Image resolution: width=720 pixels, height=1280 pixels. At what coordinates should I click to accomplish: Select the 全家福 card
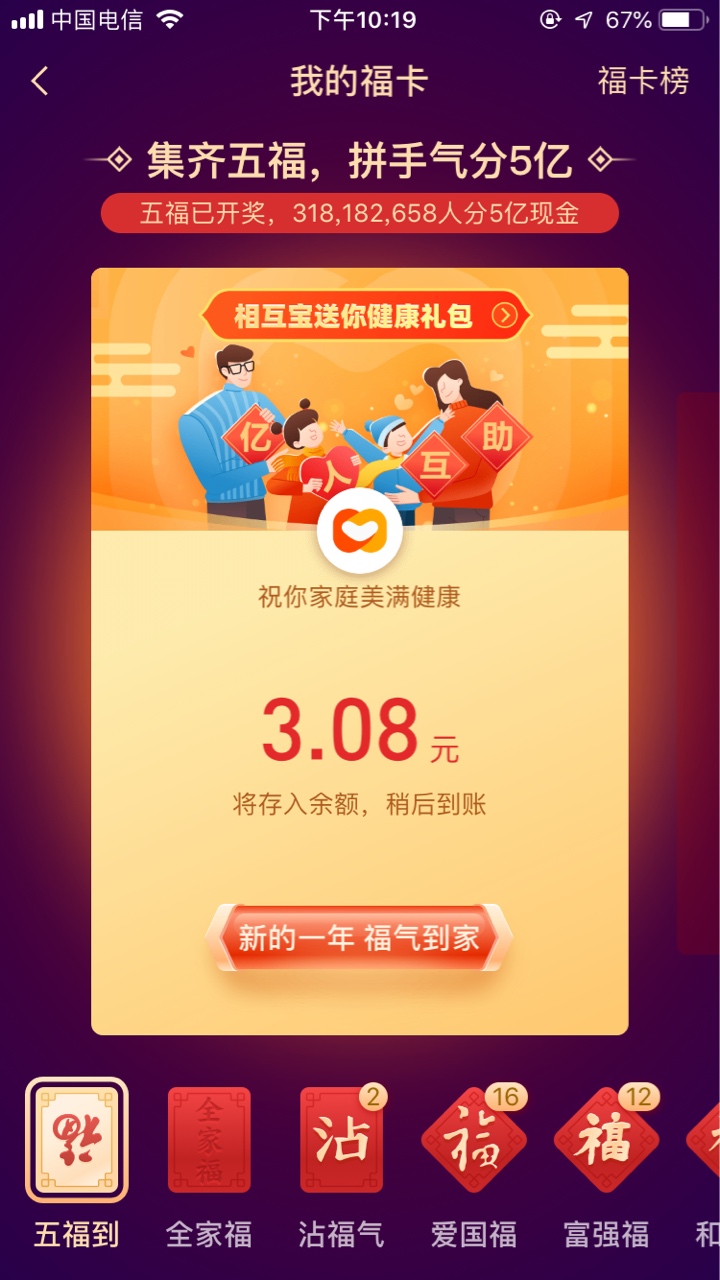coord(209,1140)
